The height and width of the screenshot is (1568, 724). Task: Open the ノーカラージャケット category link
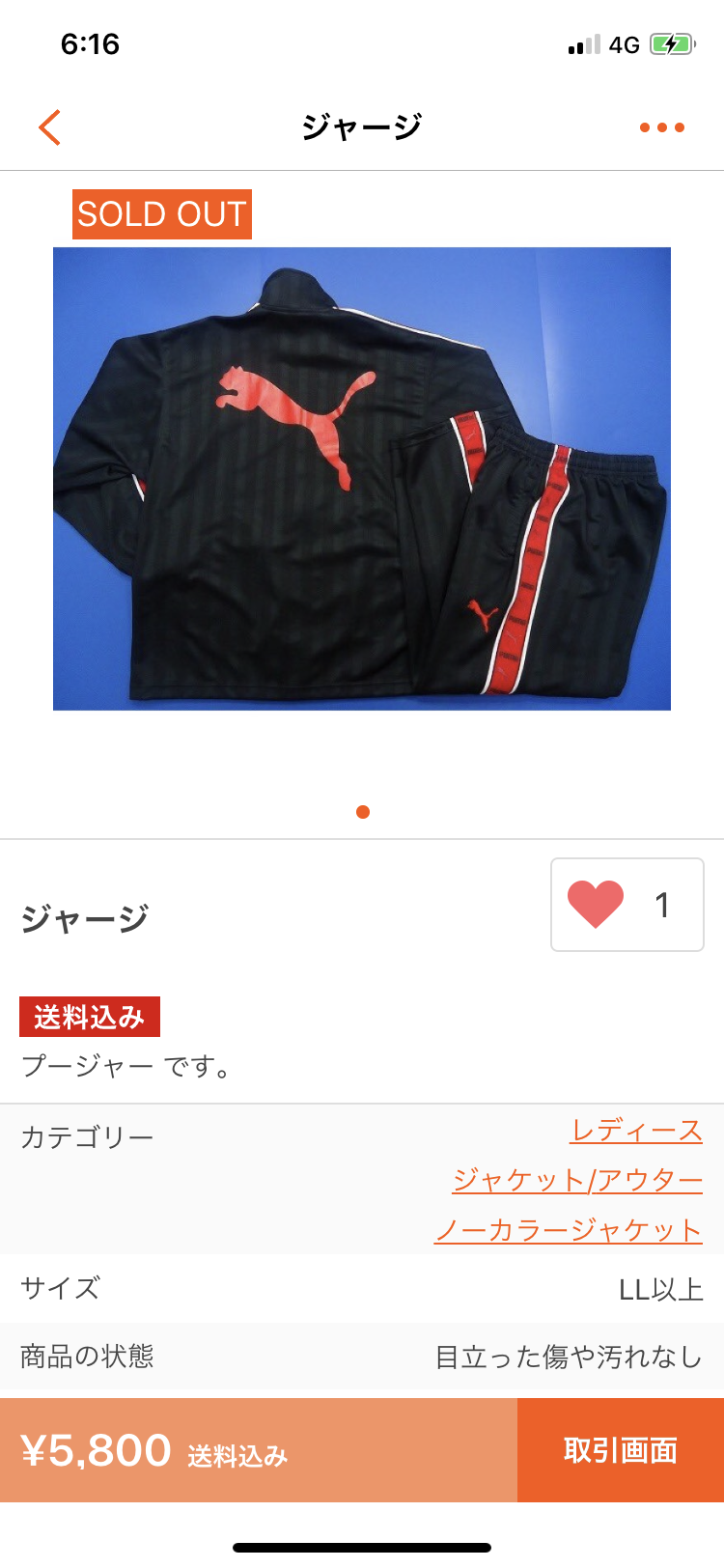pyautogui.click(x=568, y=1230)
